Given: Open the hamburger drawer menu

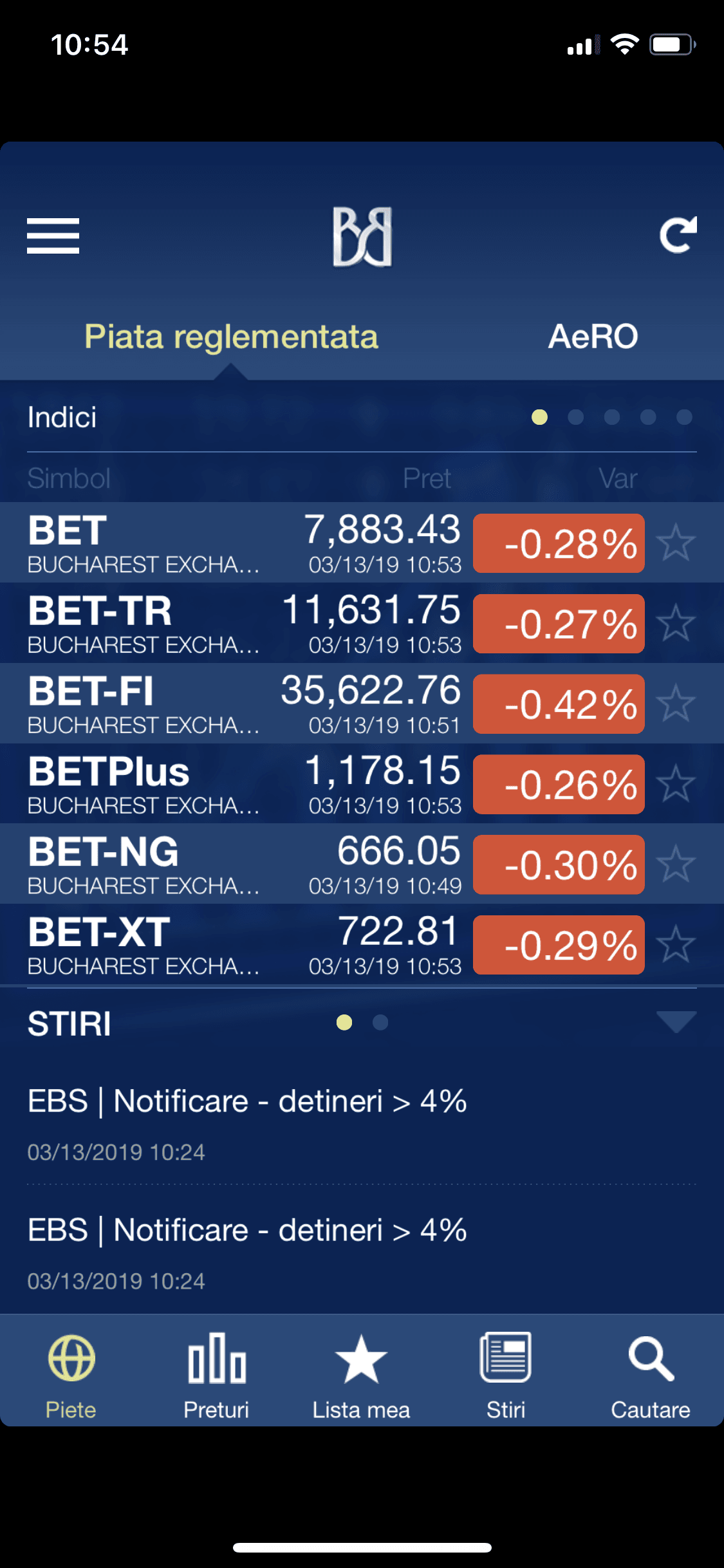Looking at the screenshot, I should pos(53,236).
